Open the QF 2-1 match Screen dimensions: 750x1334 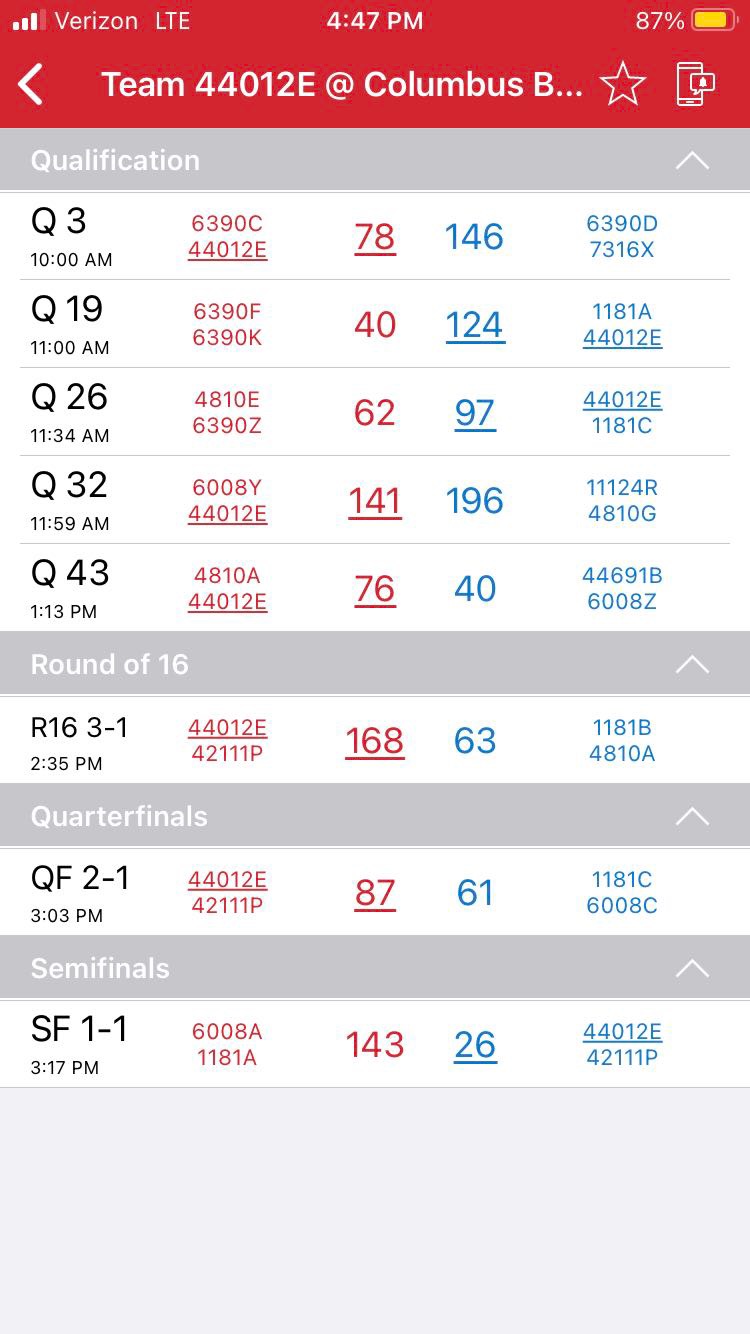375,892
